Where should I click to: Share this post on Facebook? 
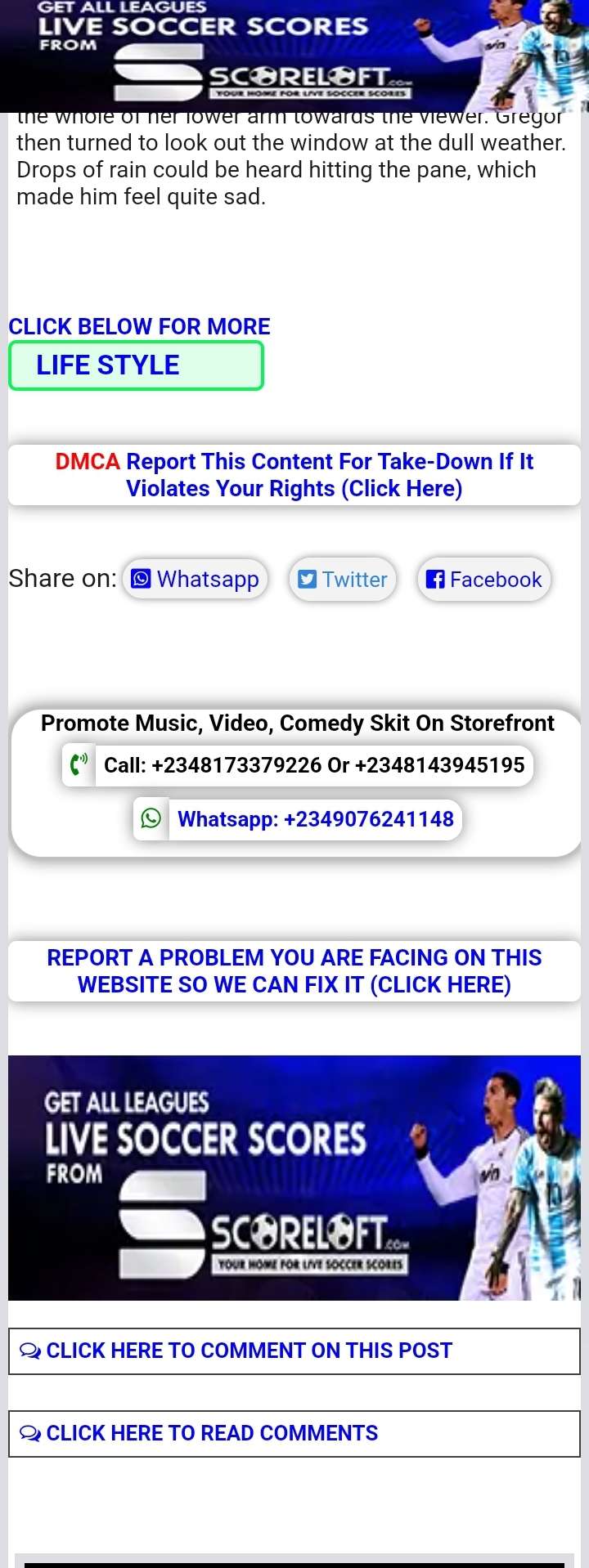click(x=484, y=580)
